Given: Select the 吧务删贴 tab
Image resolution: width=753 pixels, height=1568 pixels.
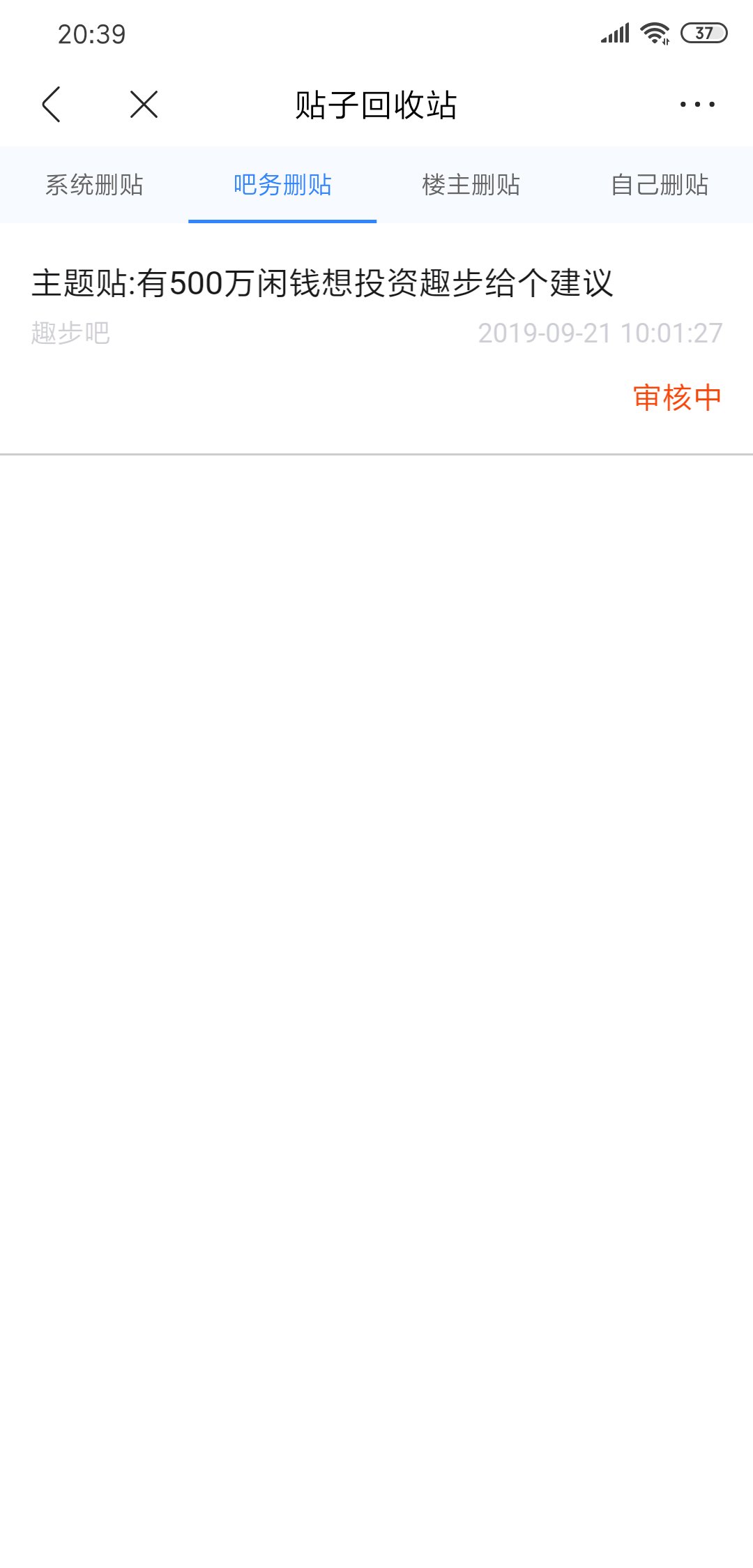Looking at the screenshot, I should [282, 185].
